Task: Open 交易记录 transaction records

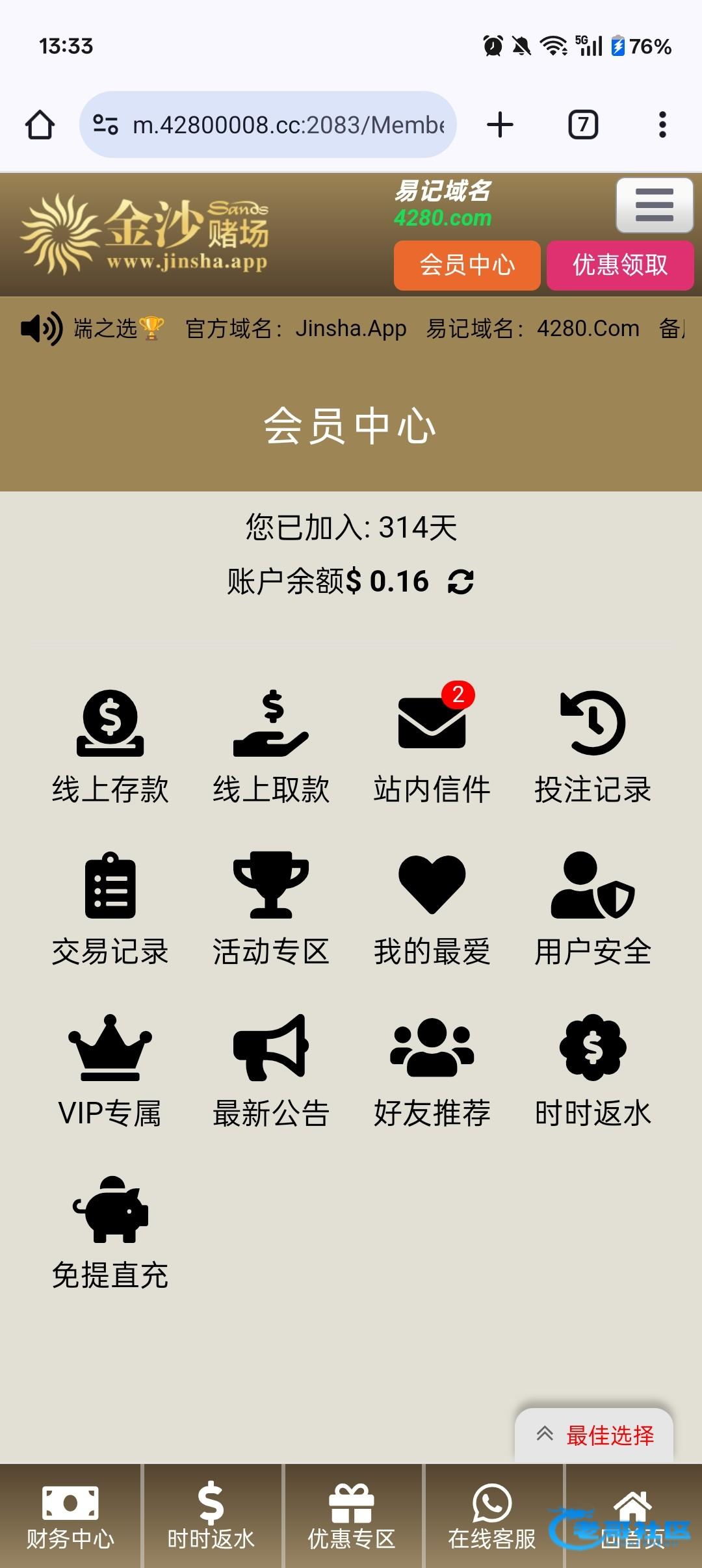Action: (x=110, y=909)
